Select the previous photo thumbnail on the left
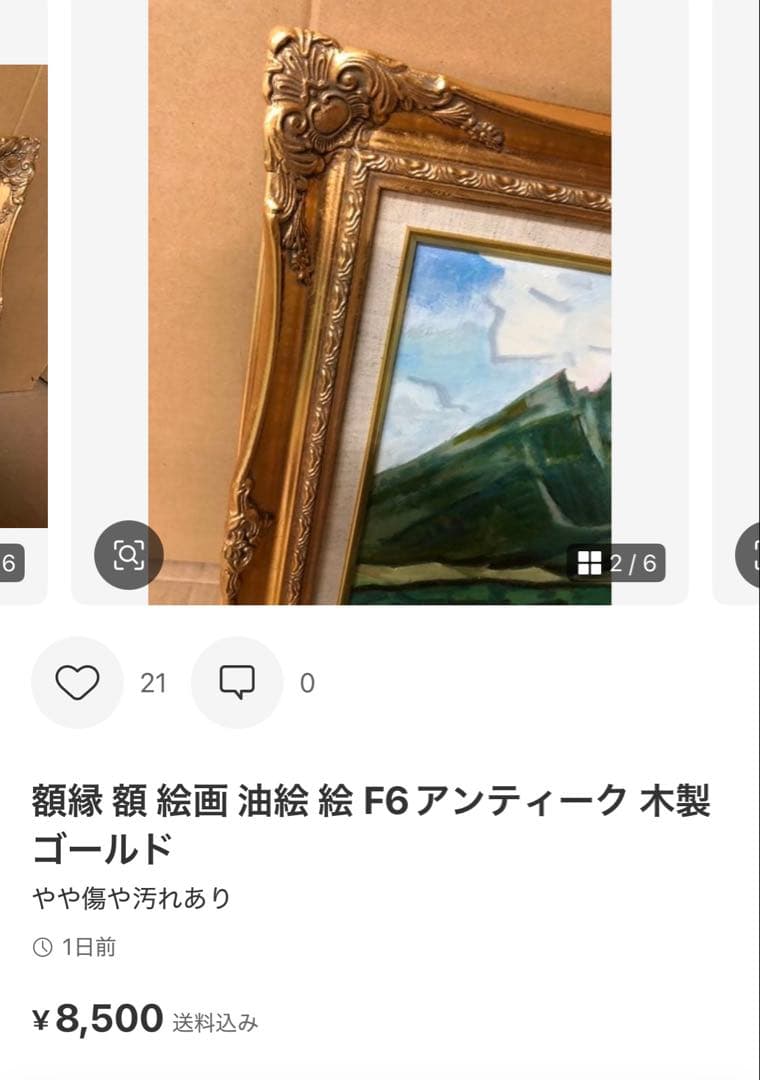The width and height of the screenshot is (760, 1080). click(25, 300)
